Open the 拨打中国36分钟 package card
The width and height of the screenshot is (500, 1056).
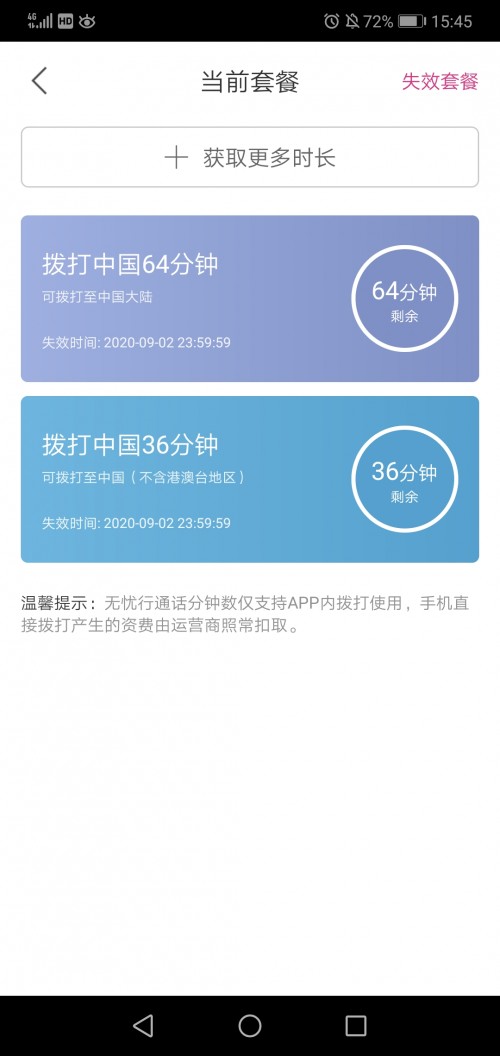[250, 479]
